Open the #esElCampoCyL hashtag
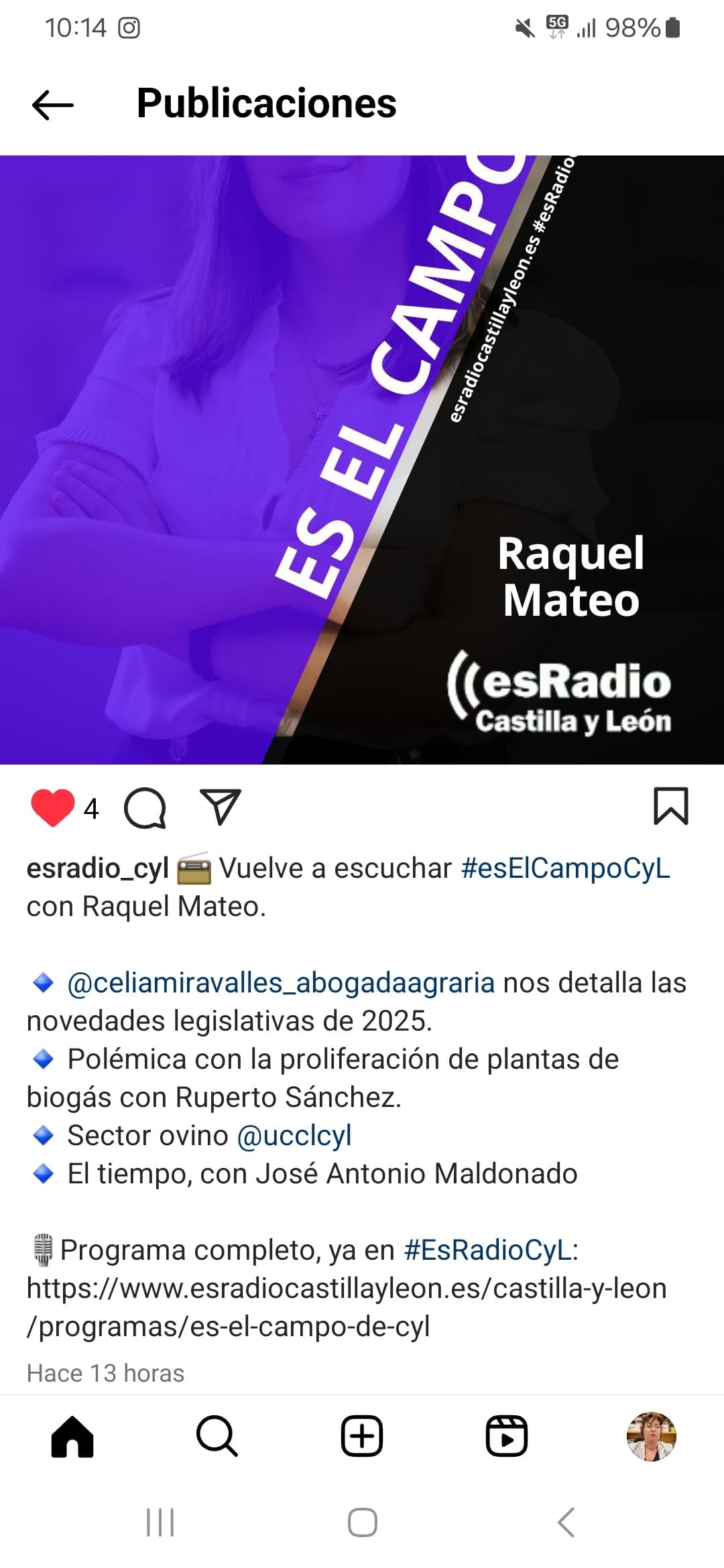This screenshot has height=1568, width=724. (565, 868)
